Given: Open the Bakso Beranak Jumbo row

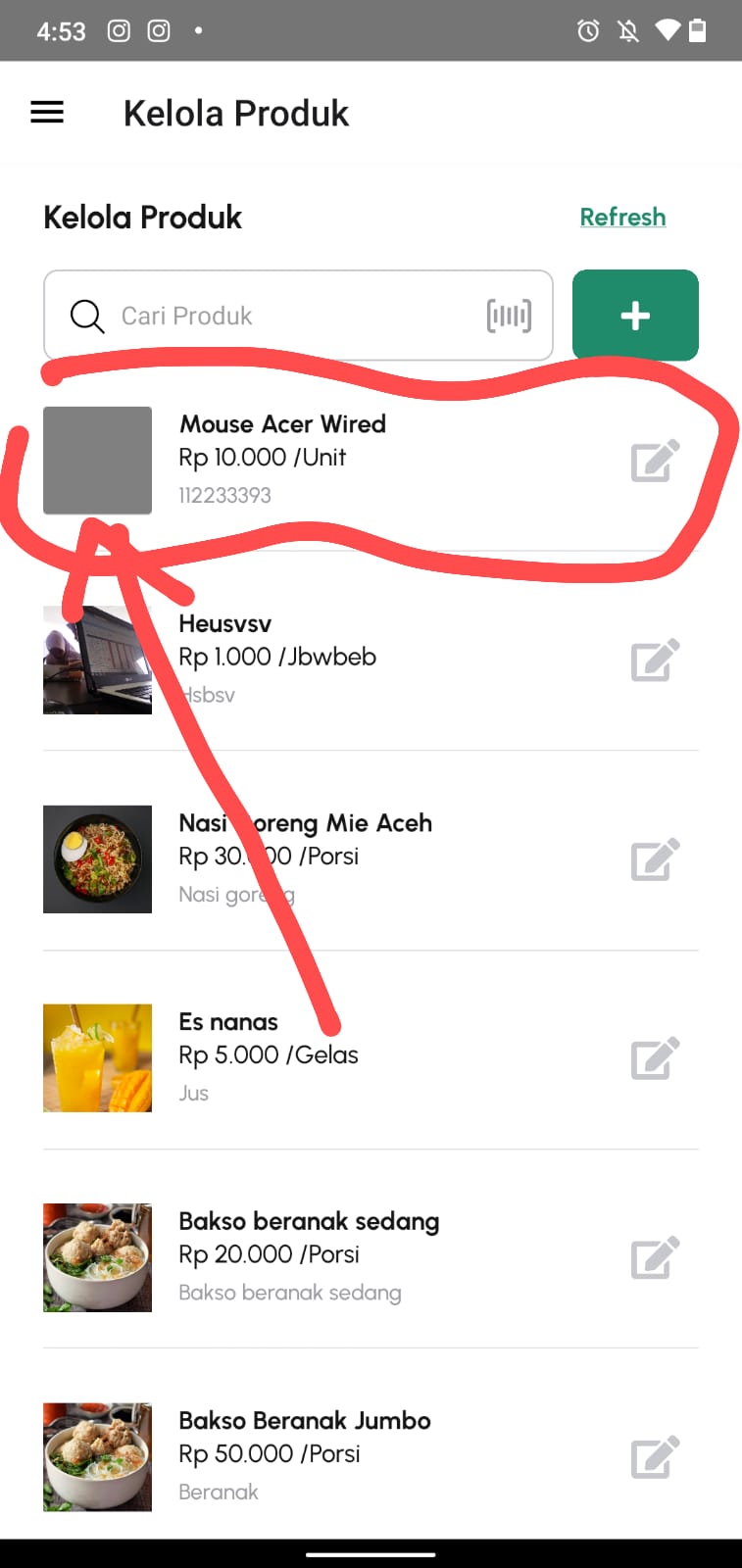Looking at the screenshot, I should pos(392,1456).
